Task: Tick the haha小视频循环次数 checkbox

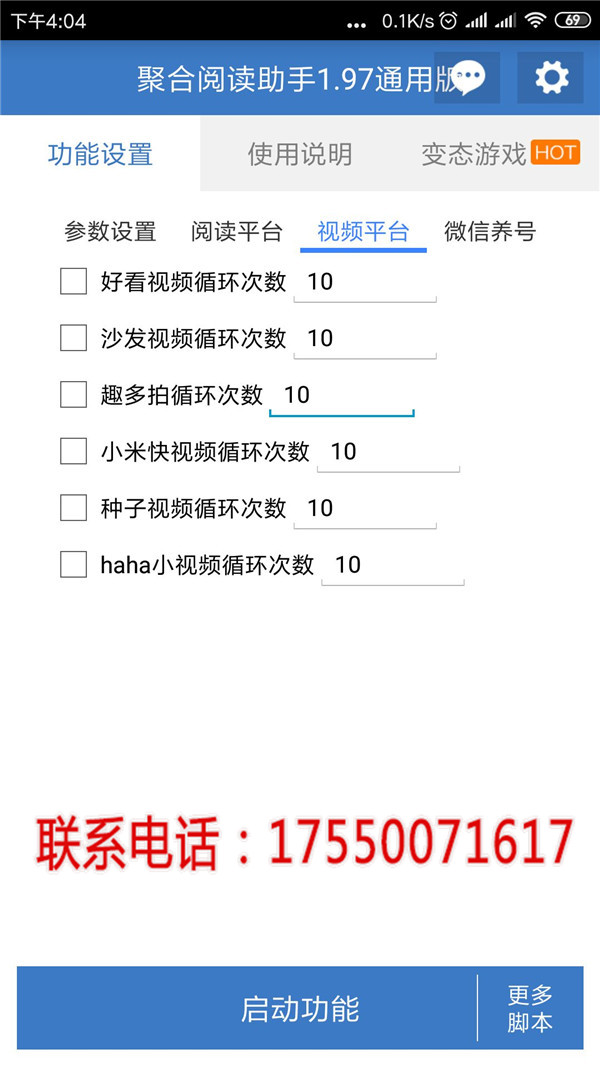Action: (73, 564)
